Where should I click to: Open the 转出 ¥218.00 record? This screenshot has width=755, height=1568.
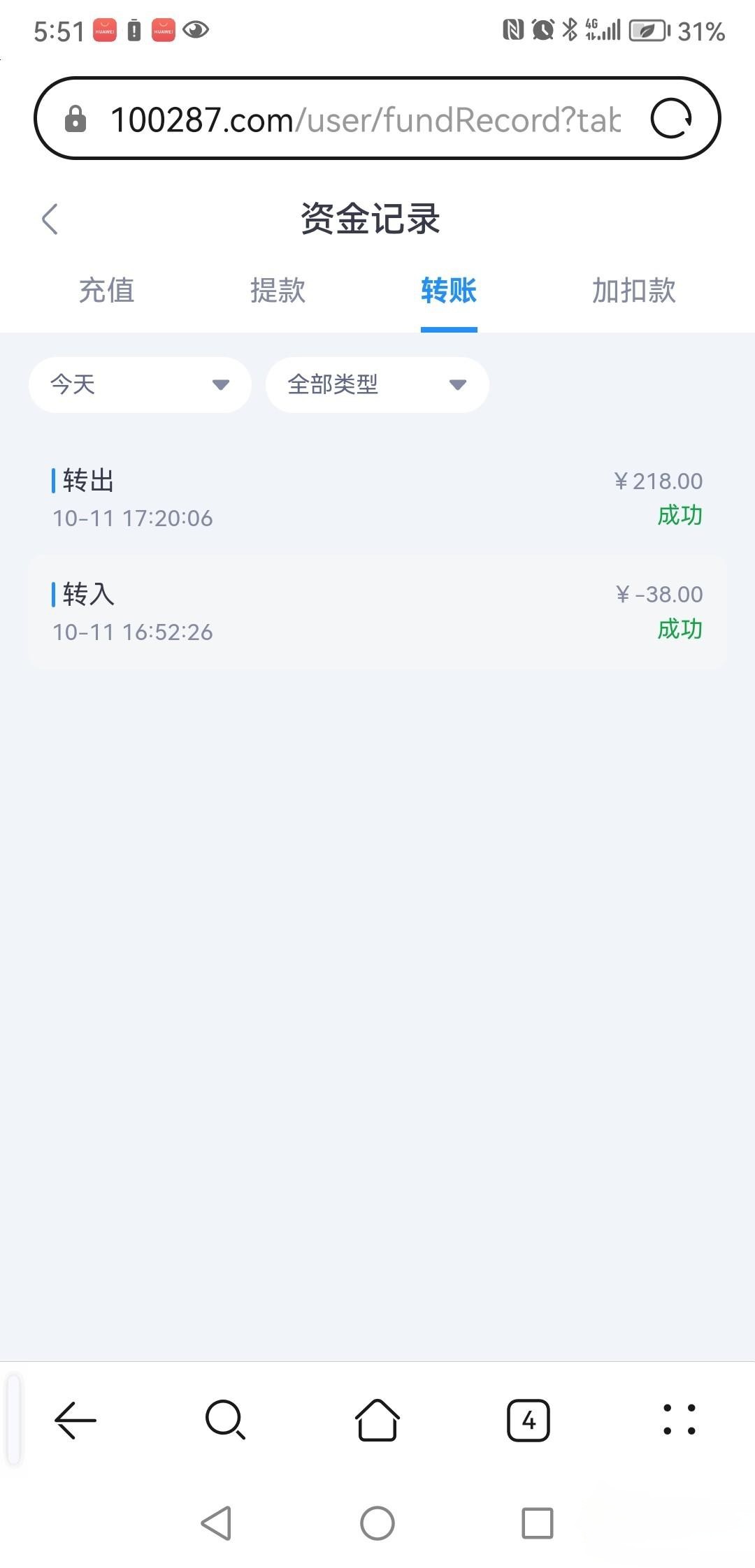377,499
